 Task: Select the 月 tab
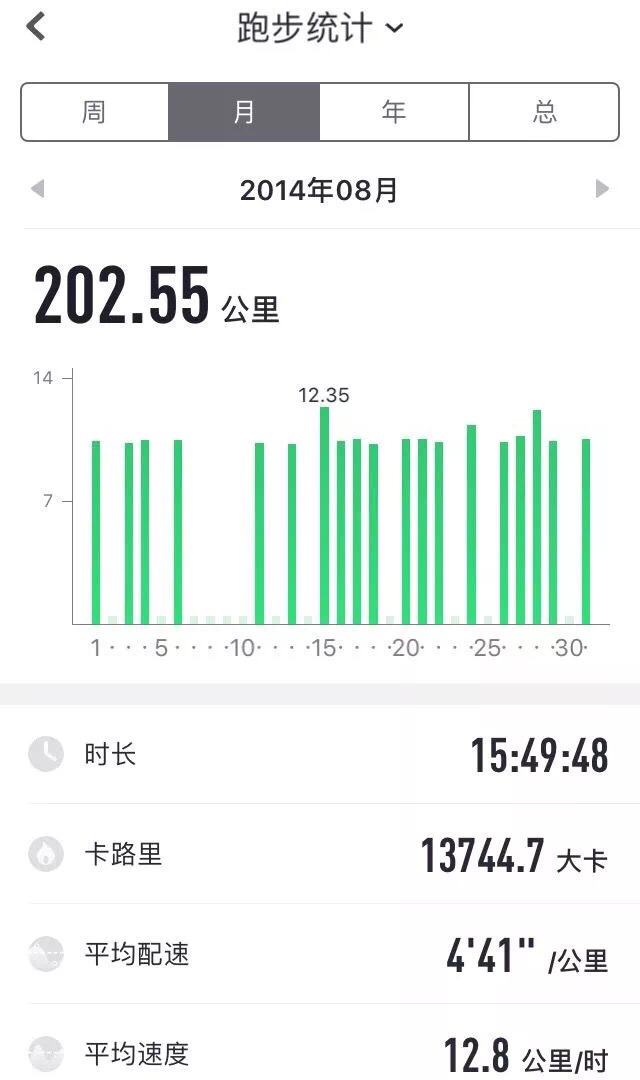245,112
